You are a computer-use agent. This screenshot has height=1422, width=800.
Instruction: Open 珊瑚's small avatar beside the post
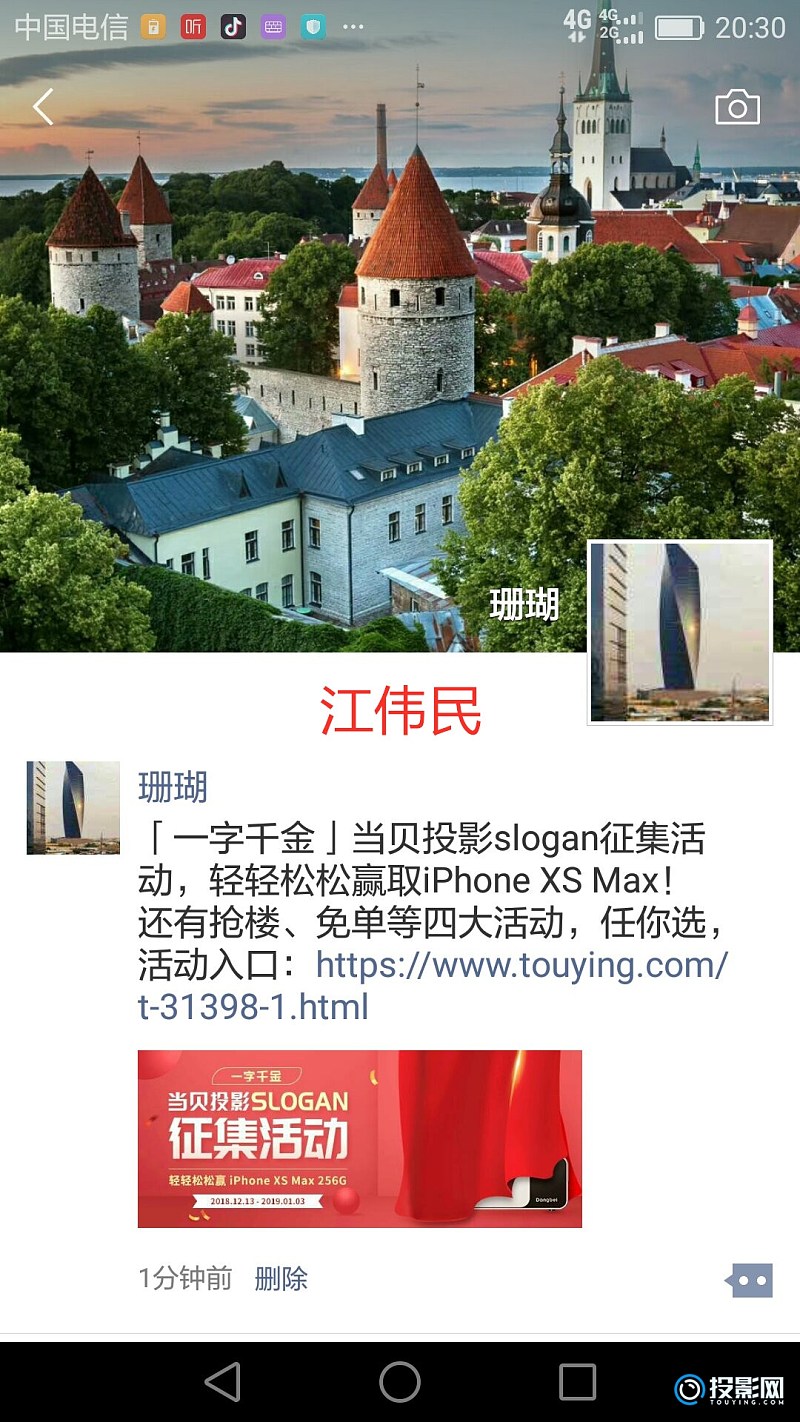coord(73,807)
